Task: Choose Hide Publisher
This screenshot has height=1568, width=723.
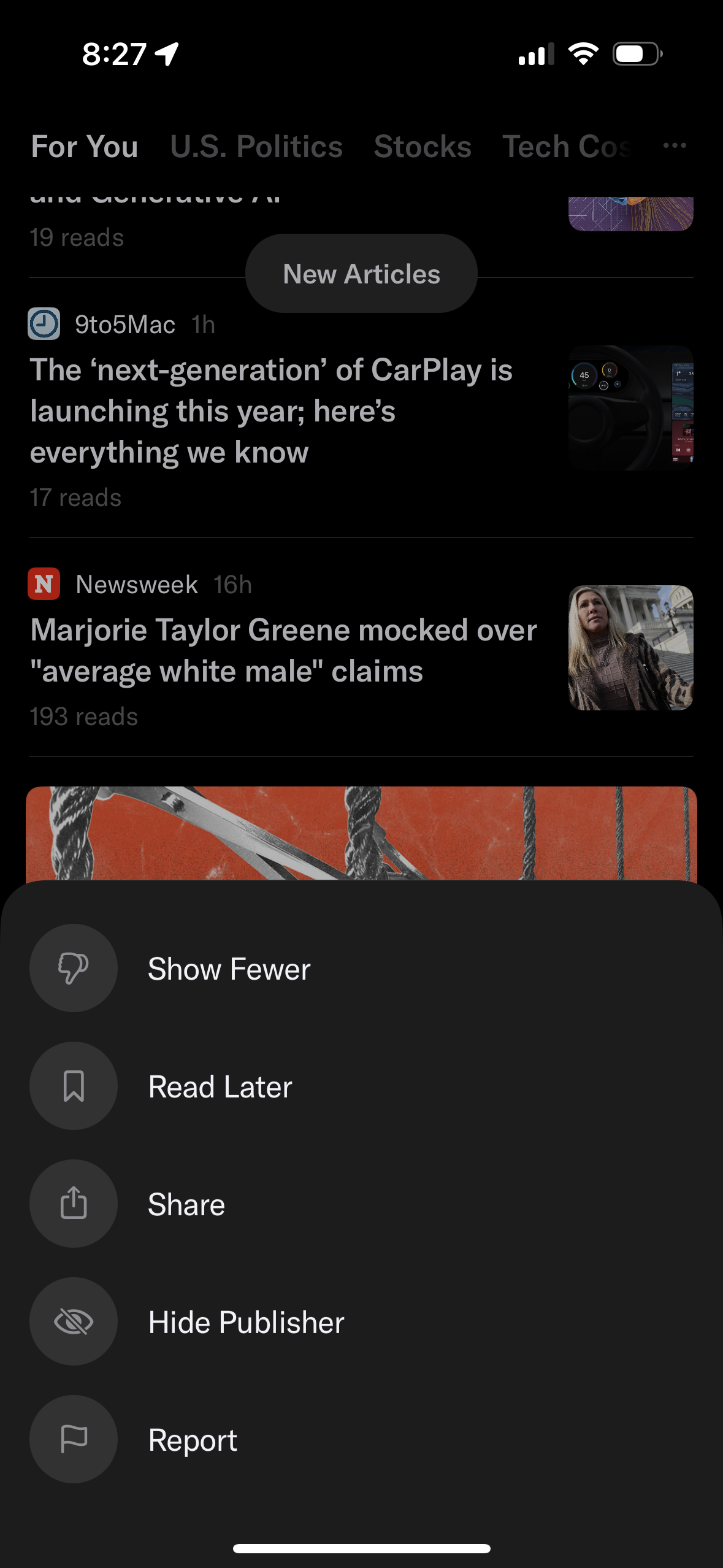Action: [245, 1322]
